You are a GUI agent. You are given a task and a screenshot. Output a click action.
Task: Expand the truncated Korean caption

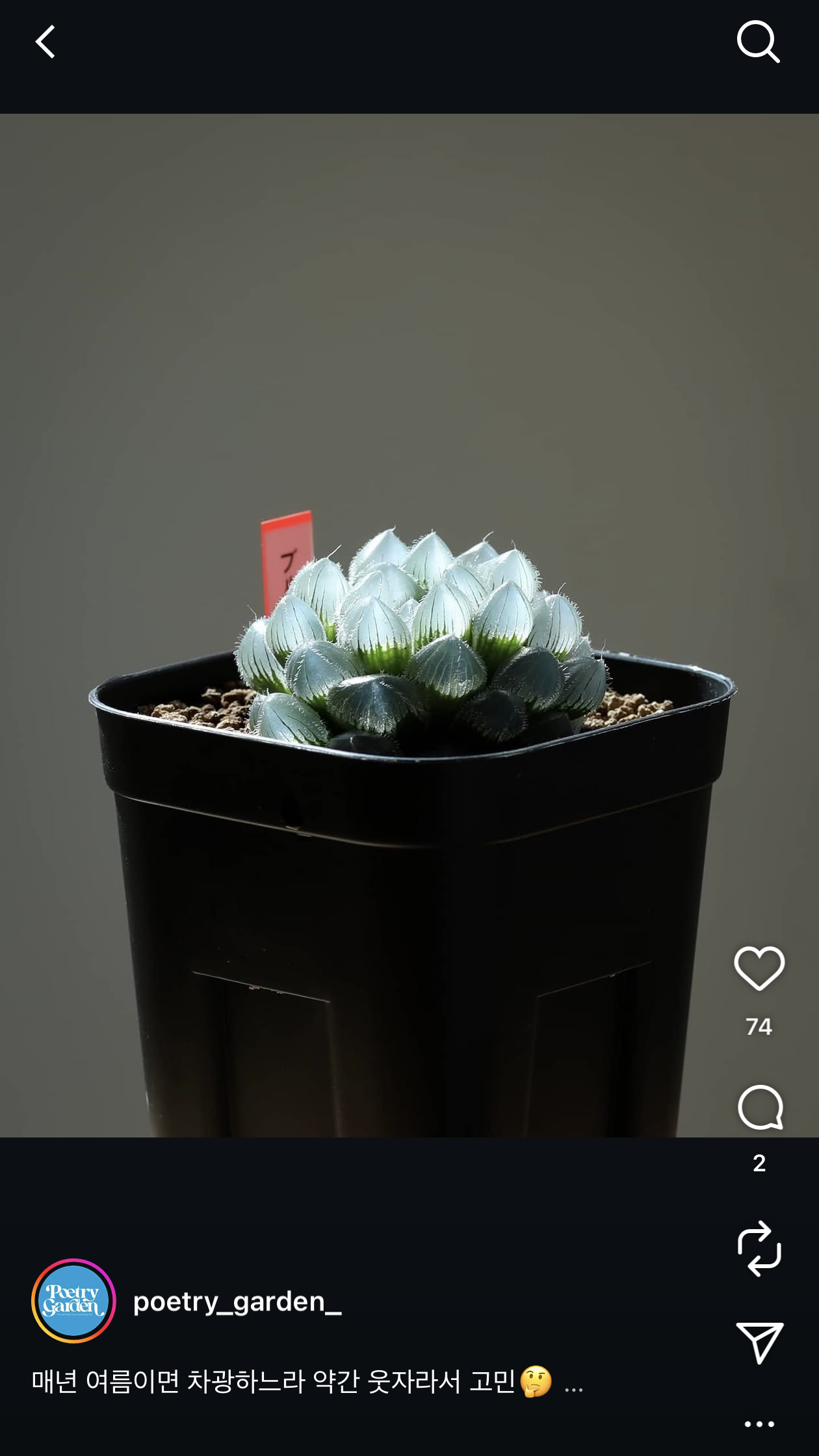[x=574, y=1384]
